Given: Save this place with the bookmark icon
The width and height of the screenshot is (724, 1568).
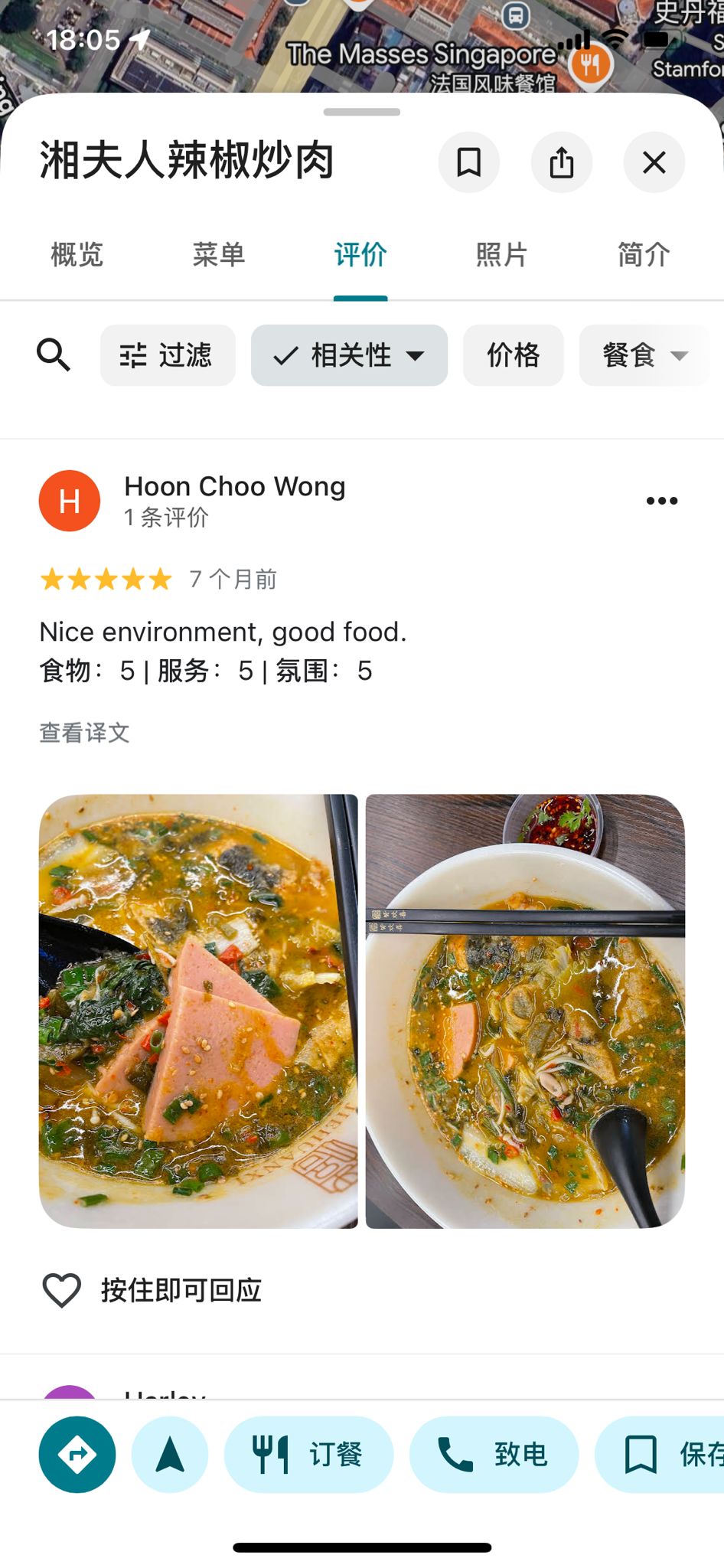Looking at the screenshot, I should [x=468, y=162].
